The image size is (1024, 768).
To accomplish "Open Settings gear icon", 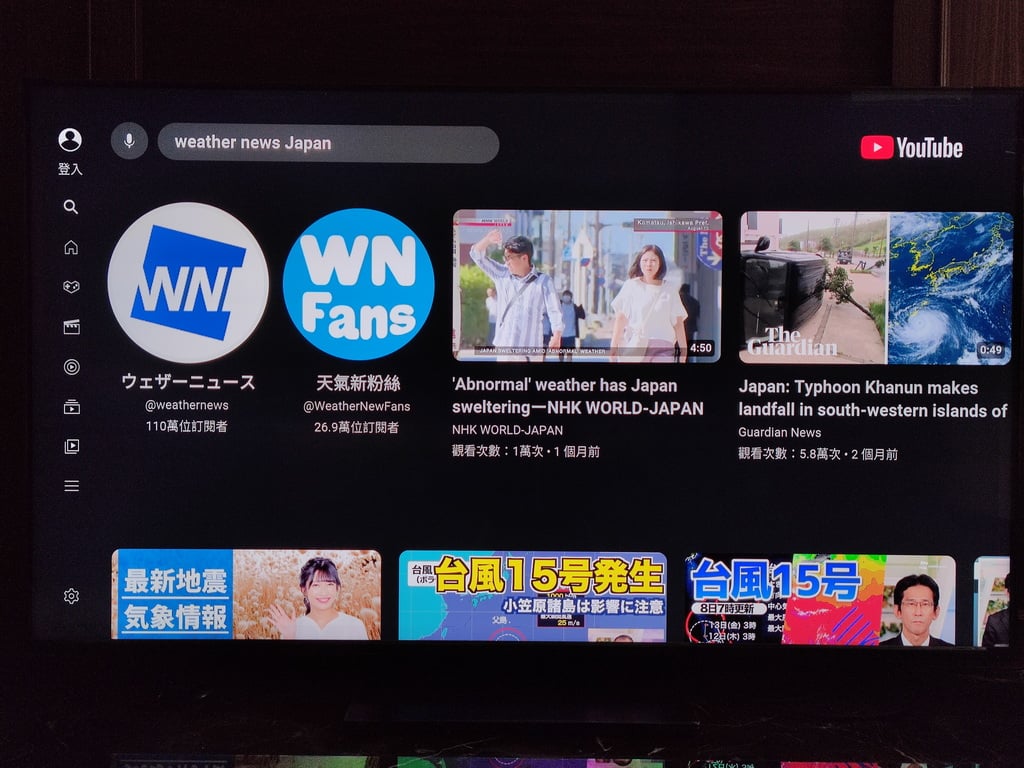I will point(71,596).
